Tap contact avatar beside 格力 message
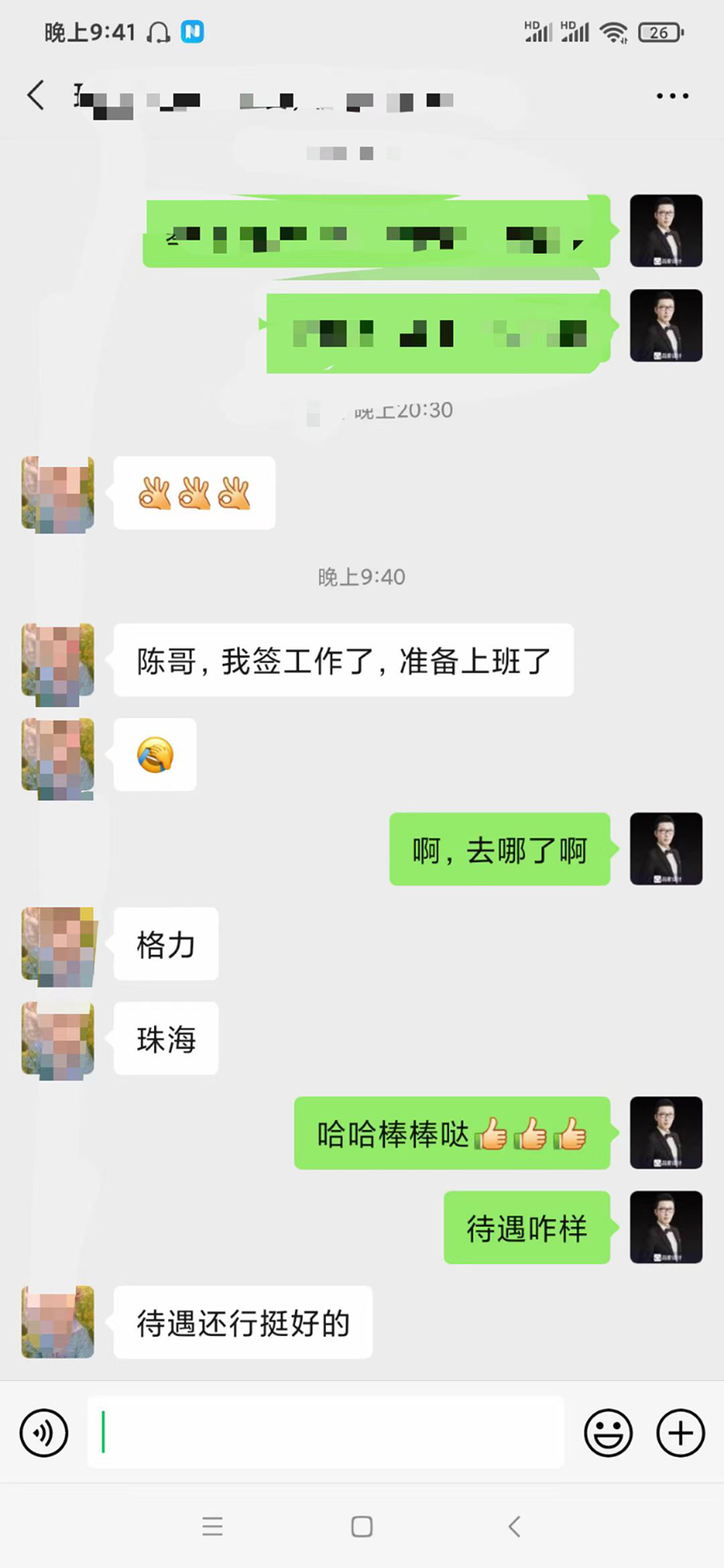Screen dimensions: 724x1568 [58, 945]
